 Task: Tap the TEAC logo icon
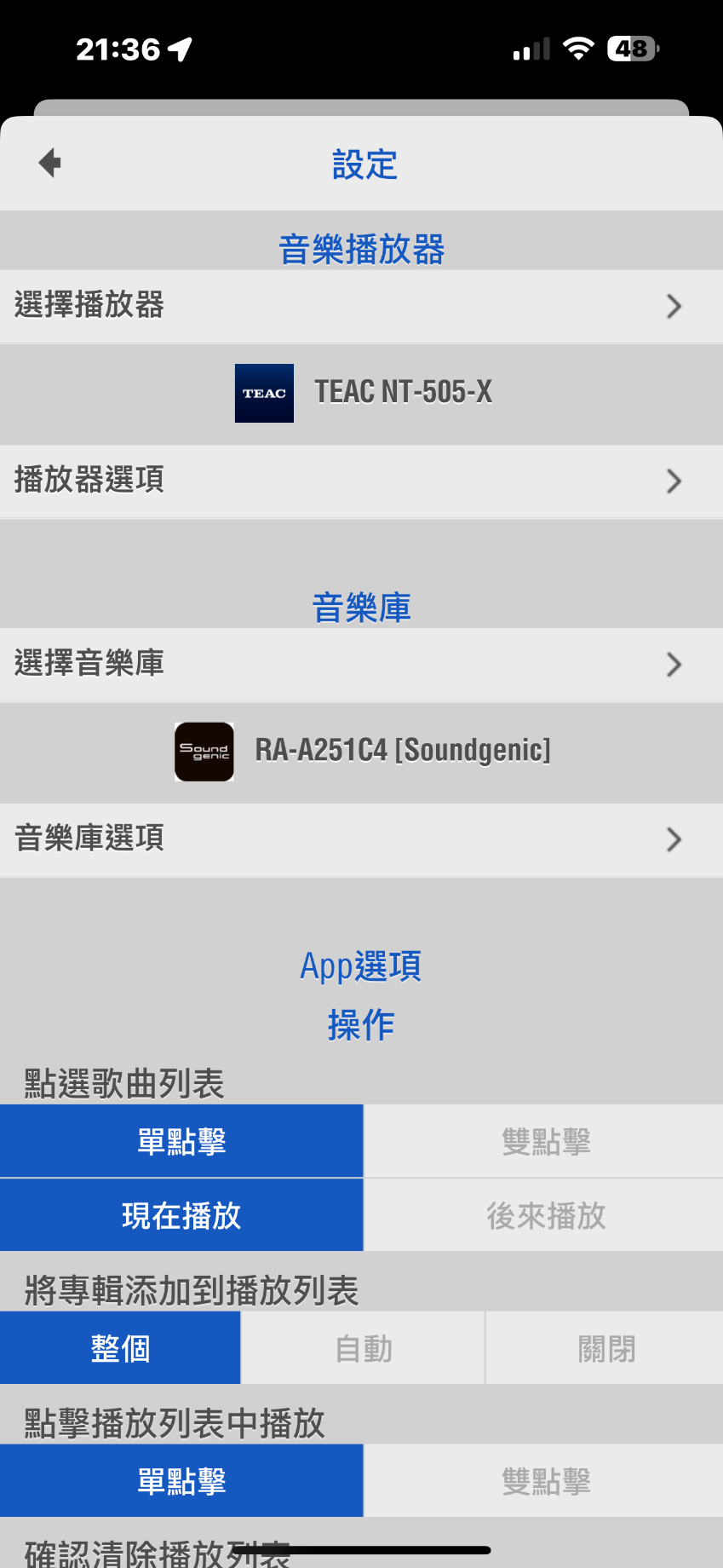[264, 393]
